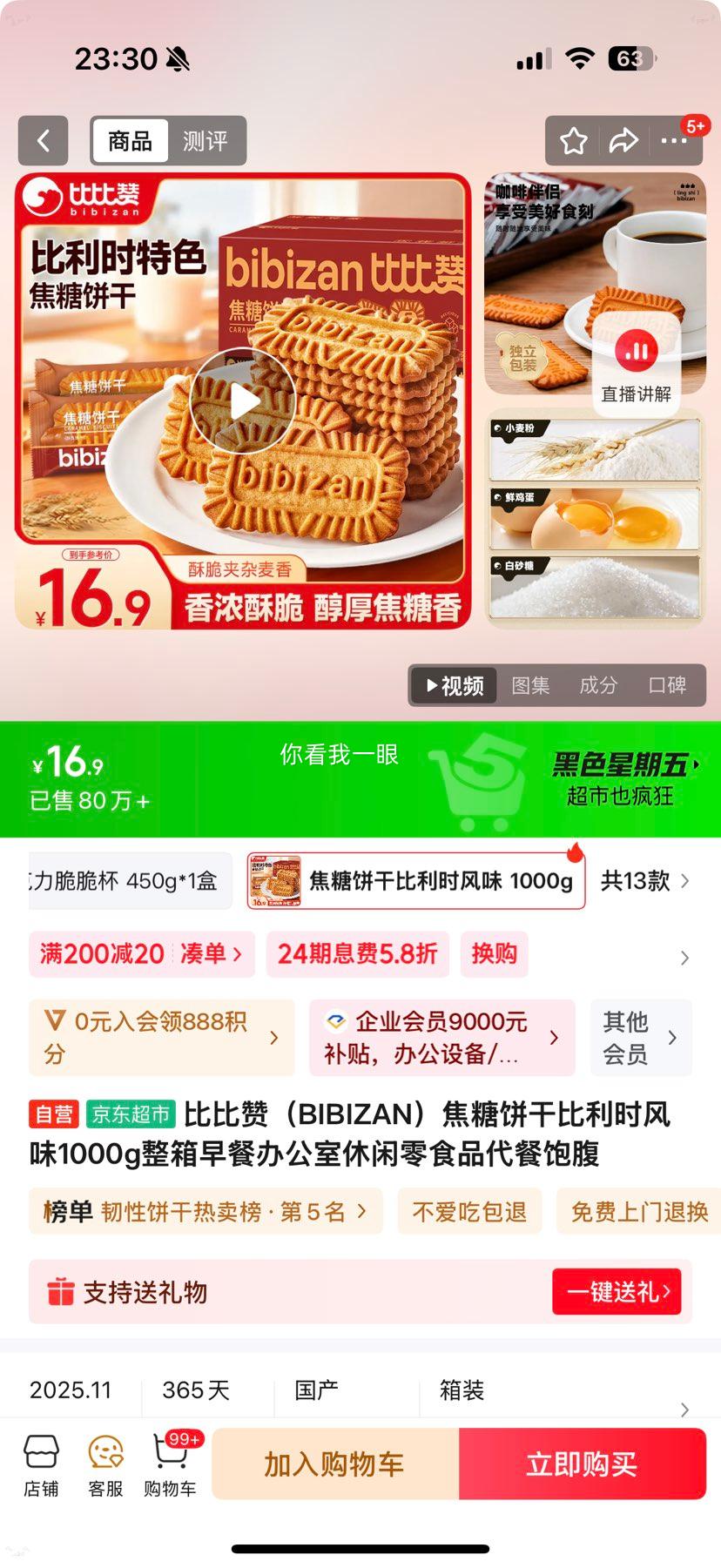Contact 客服 customer service
721x1568 pixels.
coord(104,1463)
